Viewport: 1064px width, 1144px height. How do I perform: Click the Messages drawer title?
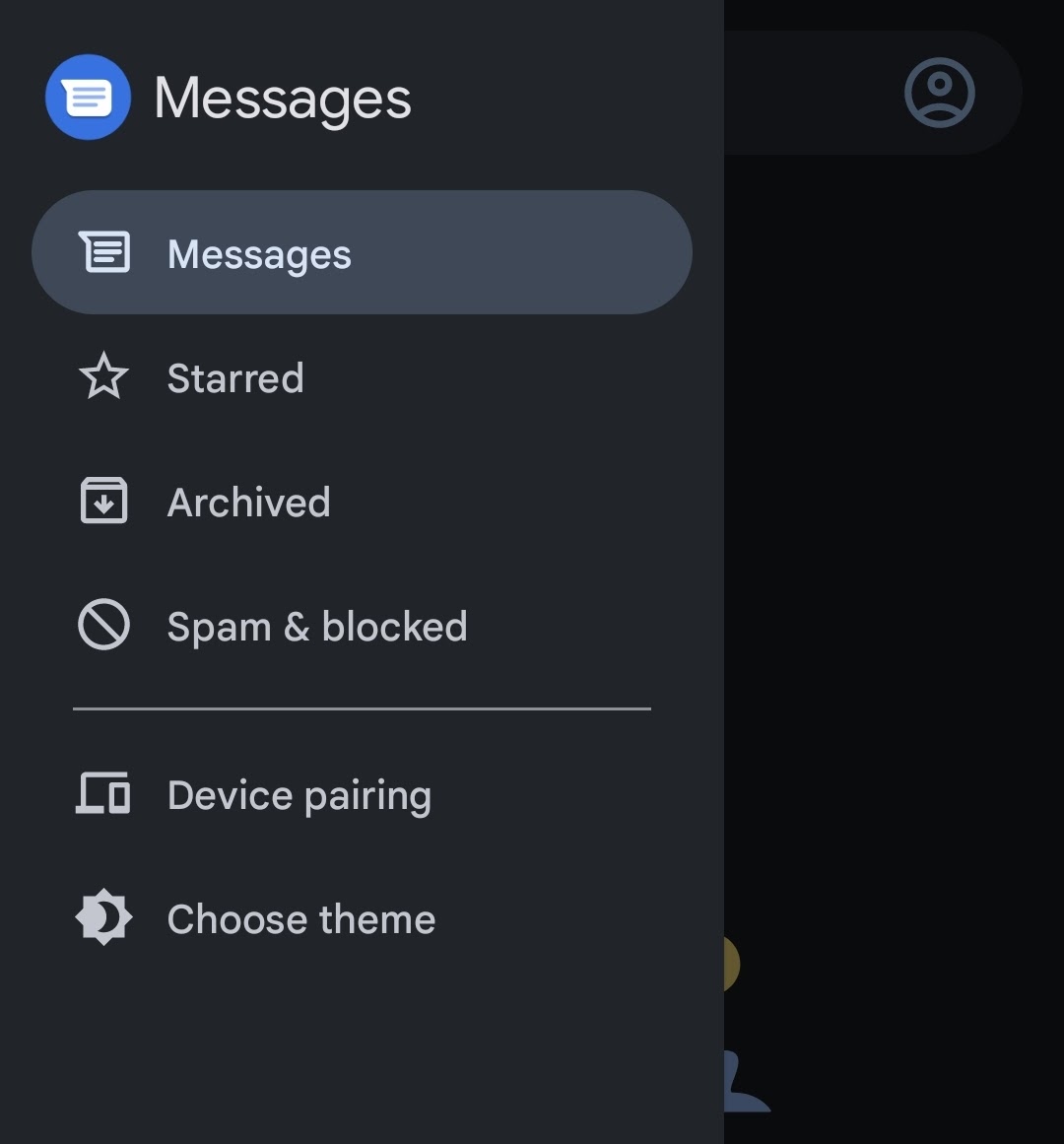[x=283, y=98]
